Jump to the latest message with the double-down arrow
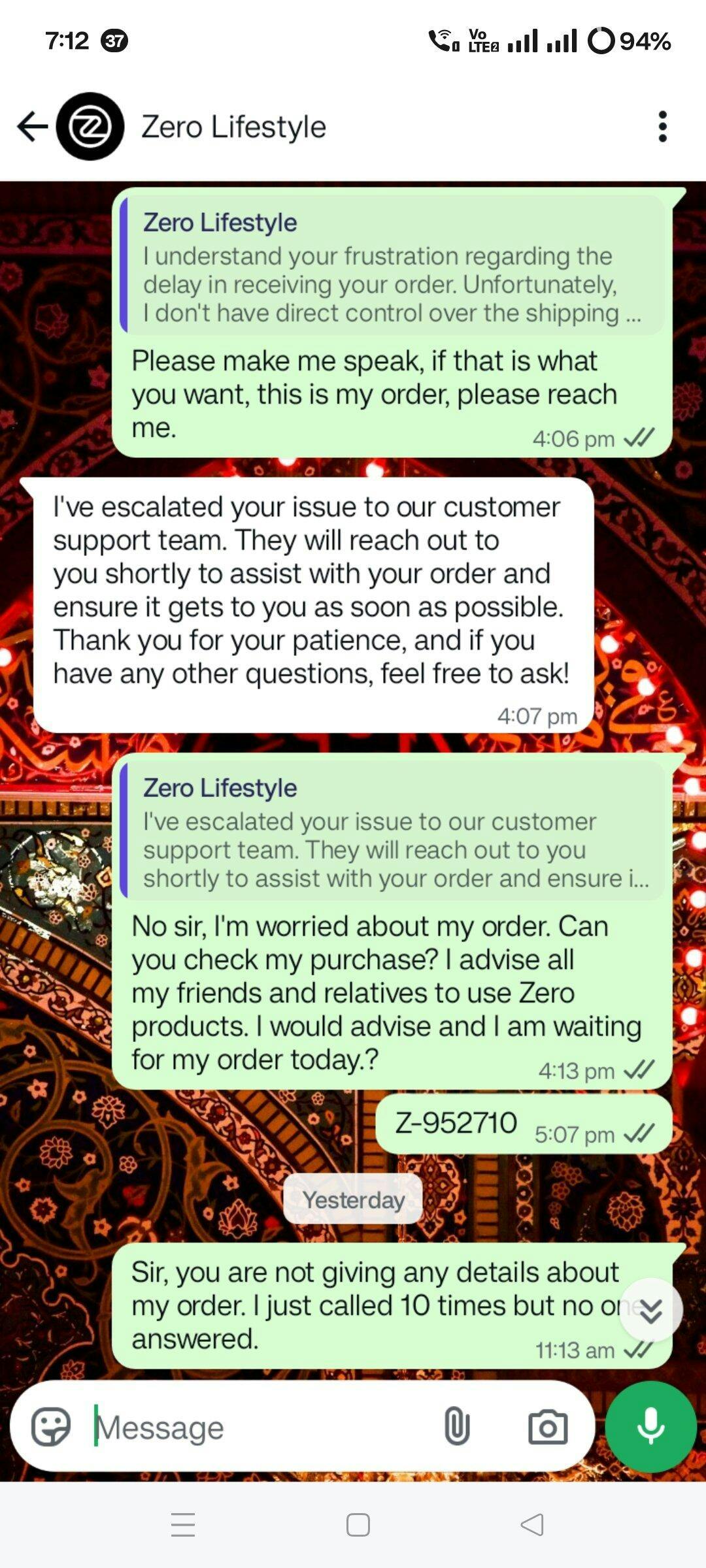Image resolution: width=706 pixels, height=1568 pixels. pos(651,1311)
